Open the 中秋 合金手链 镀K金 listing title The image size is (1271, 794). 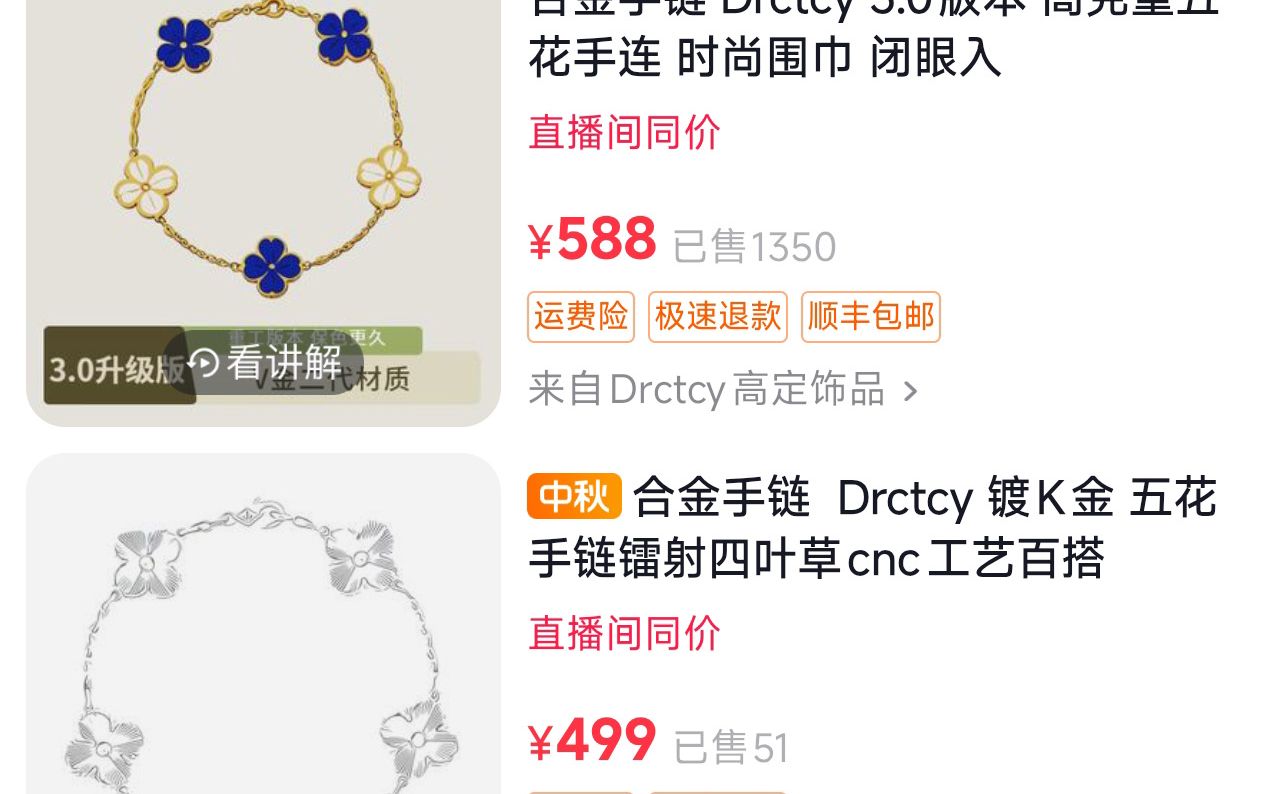pyautogui.click(x=871, y=528)
